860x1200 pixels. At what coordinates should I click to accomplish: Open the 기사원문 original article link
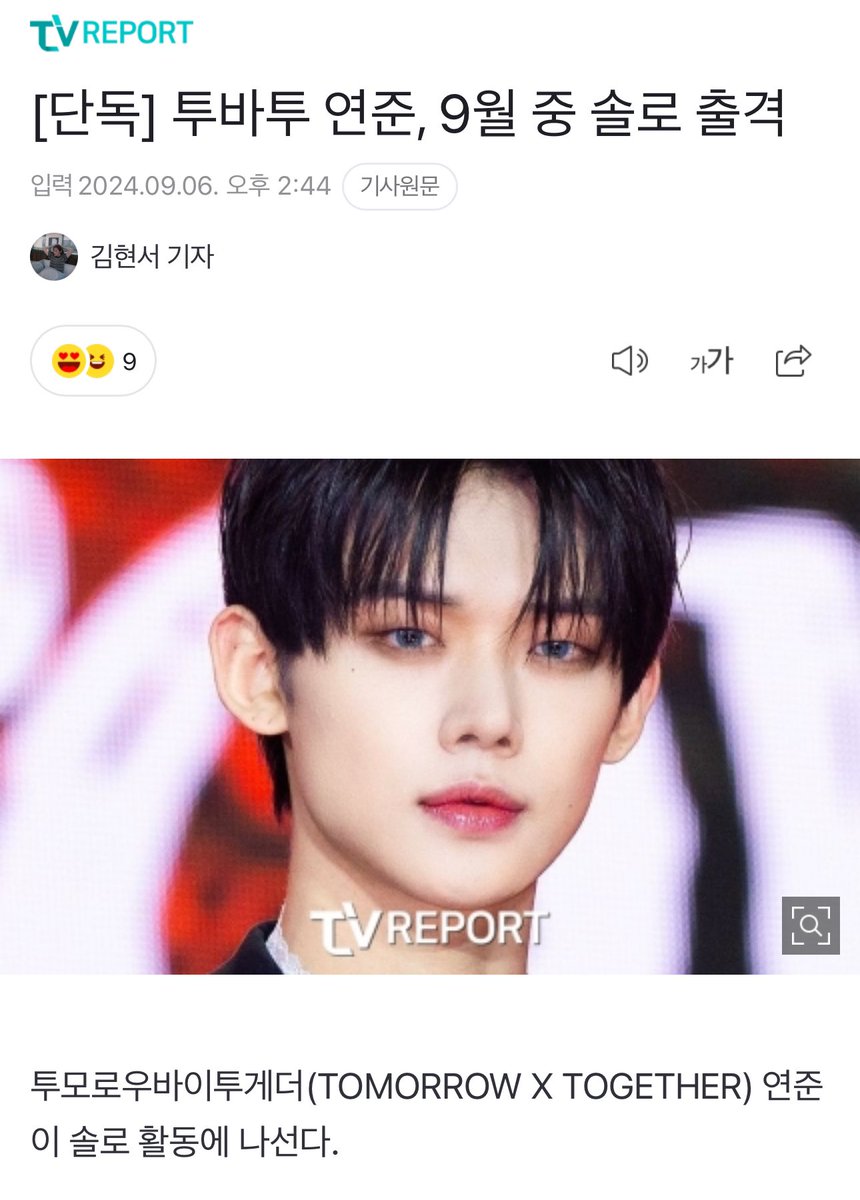(x=399, y=187)
